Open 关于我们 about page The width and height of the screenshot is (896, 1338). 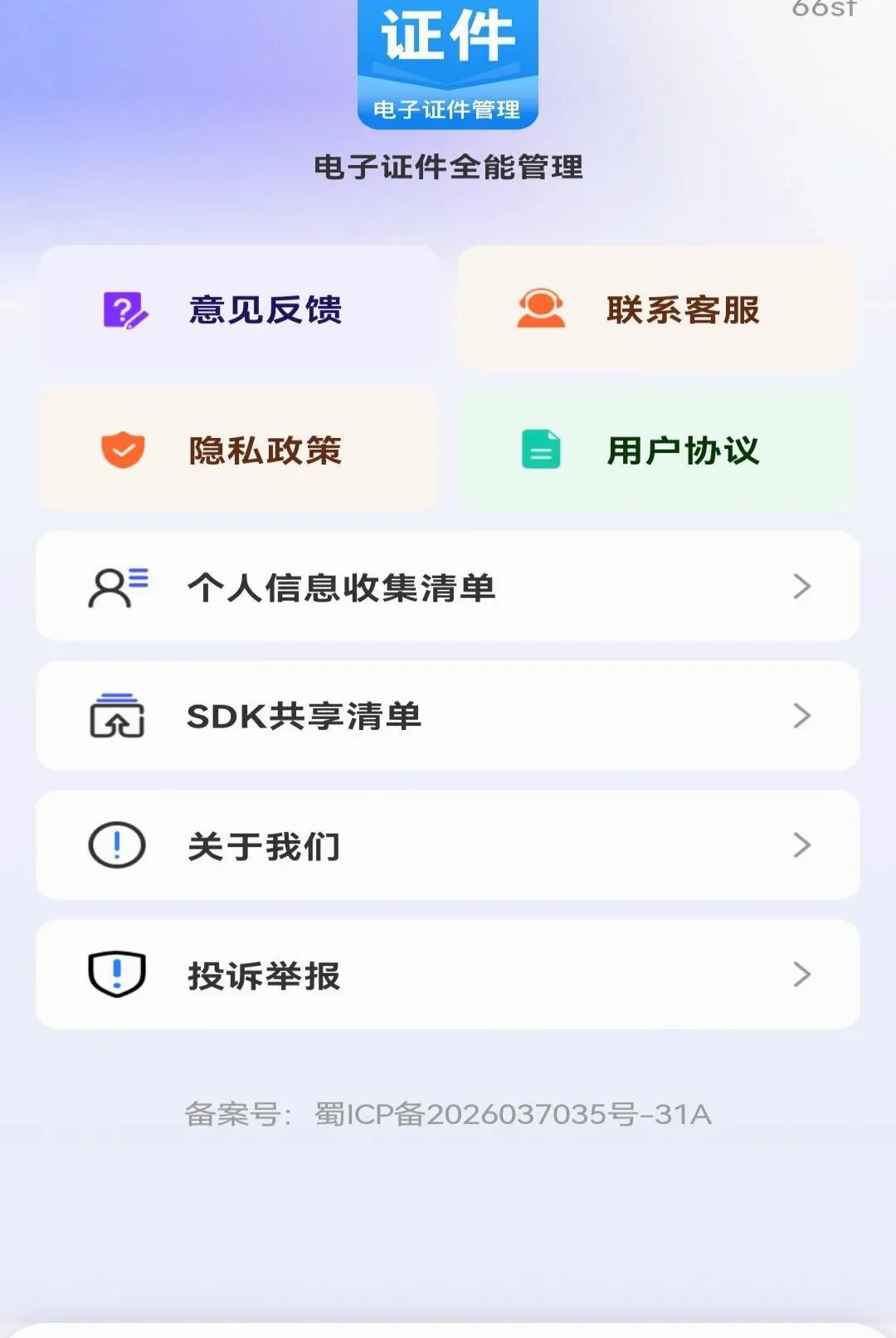click(448, 845)
